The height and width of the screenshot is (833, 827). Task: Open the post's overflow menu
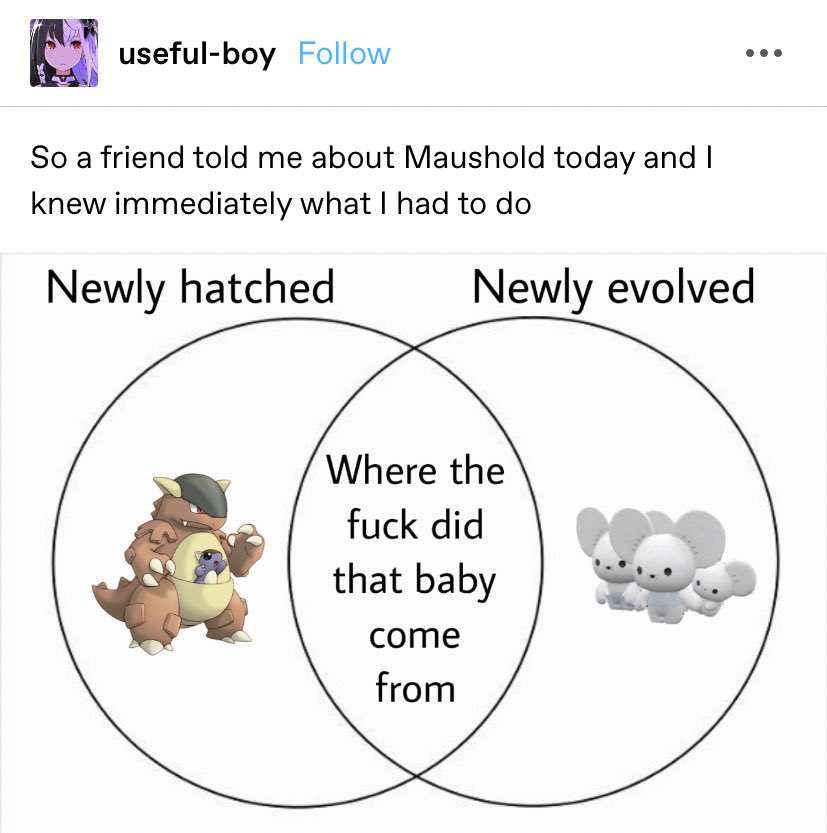(x=764, y=53)
